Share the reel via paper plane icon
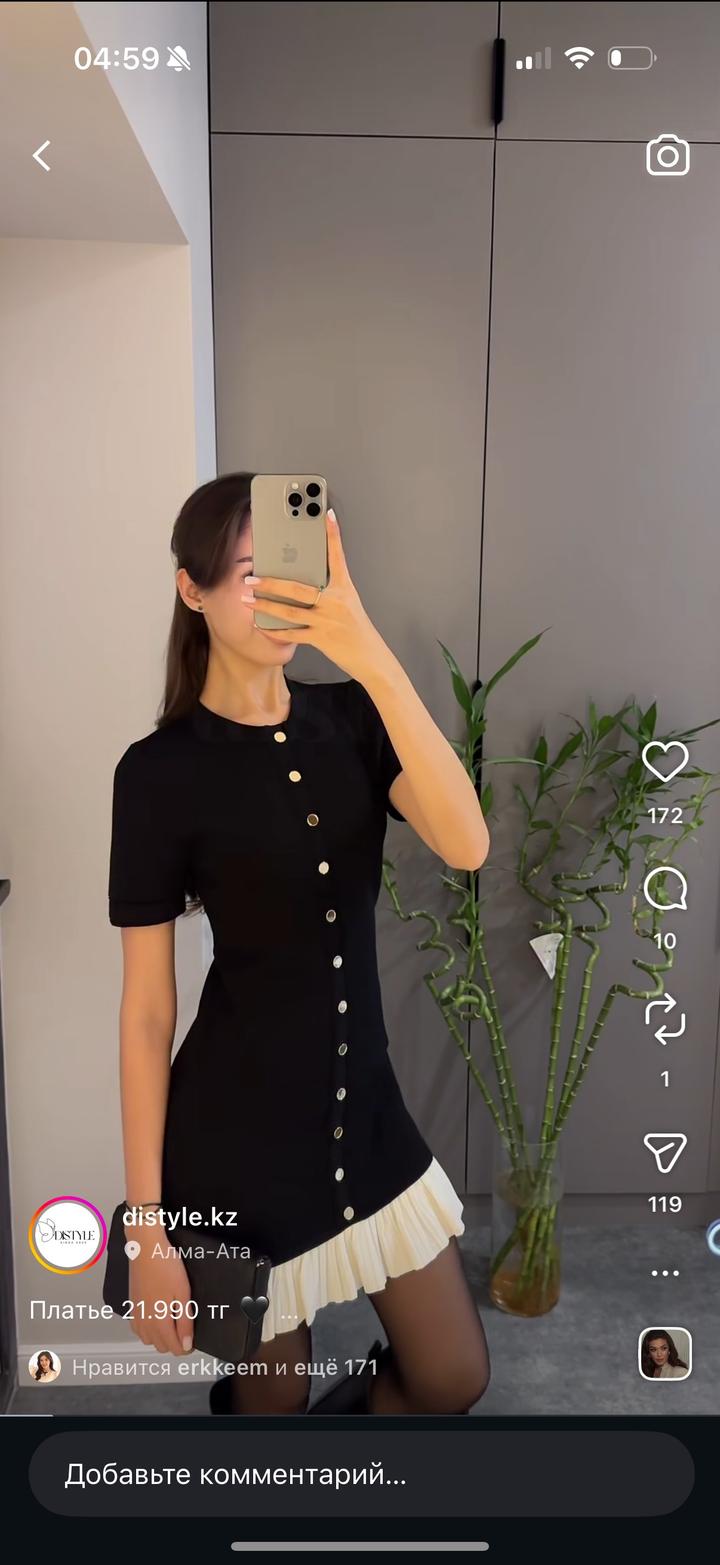The height and width of the screenshot is (1565, 720). click(664, 1153)
